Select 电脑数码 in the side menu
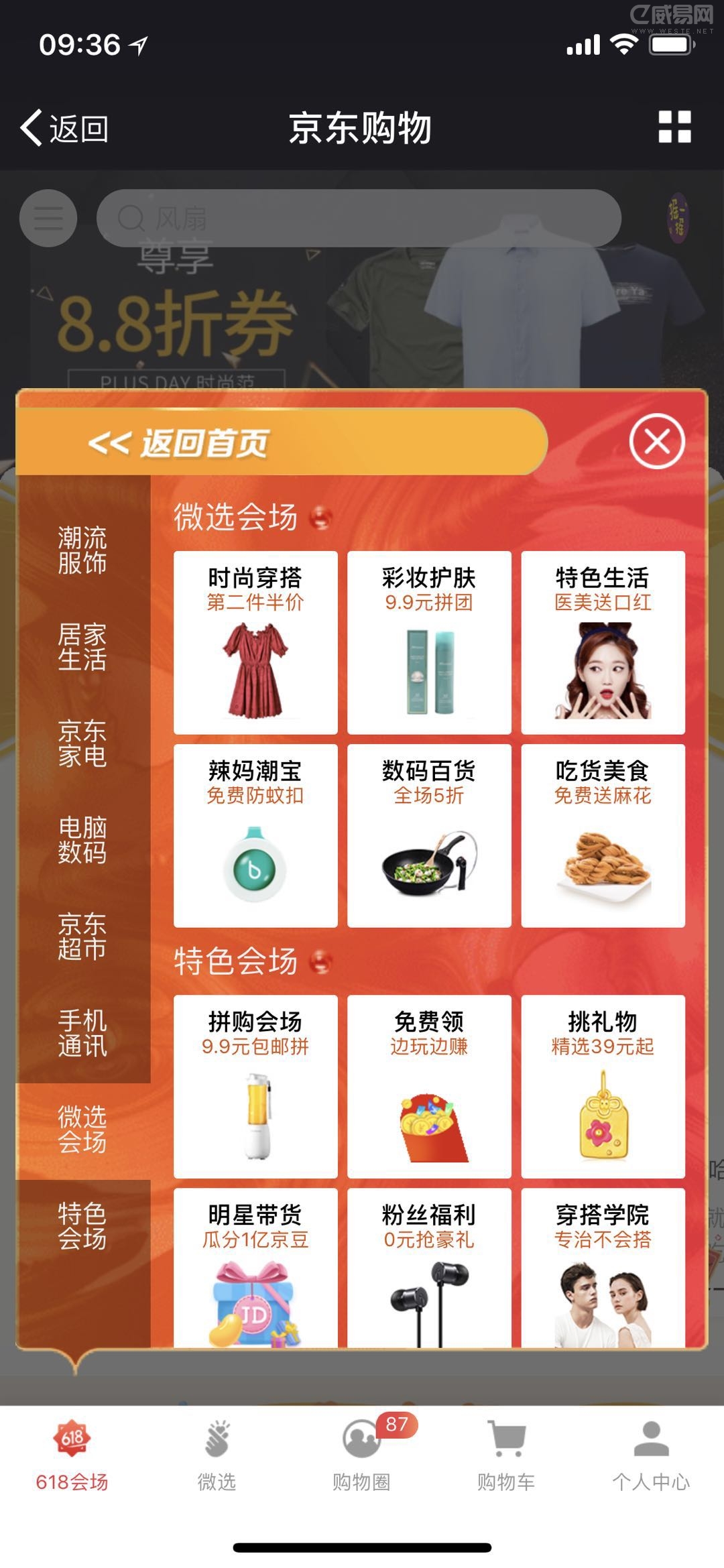 (x=82, y=840)
